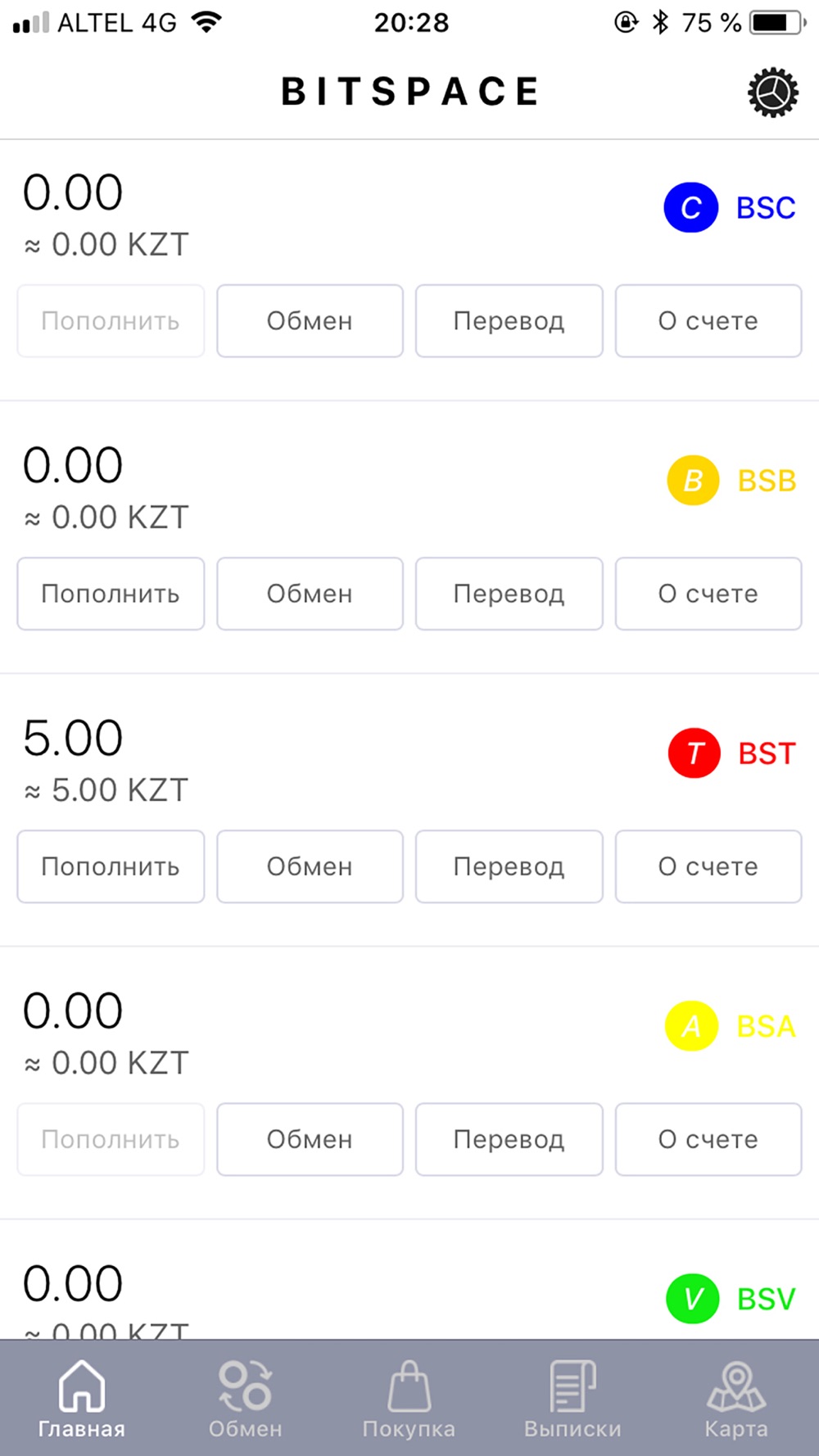Go to the Выписки tab
Viewport: 819px width, 1456px height.
tap(572, 1399)
